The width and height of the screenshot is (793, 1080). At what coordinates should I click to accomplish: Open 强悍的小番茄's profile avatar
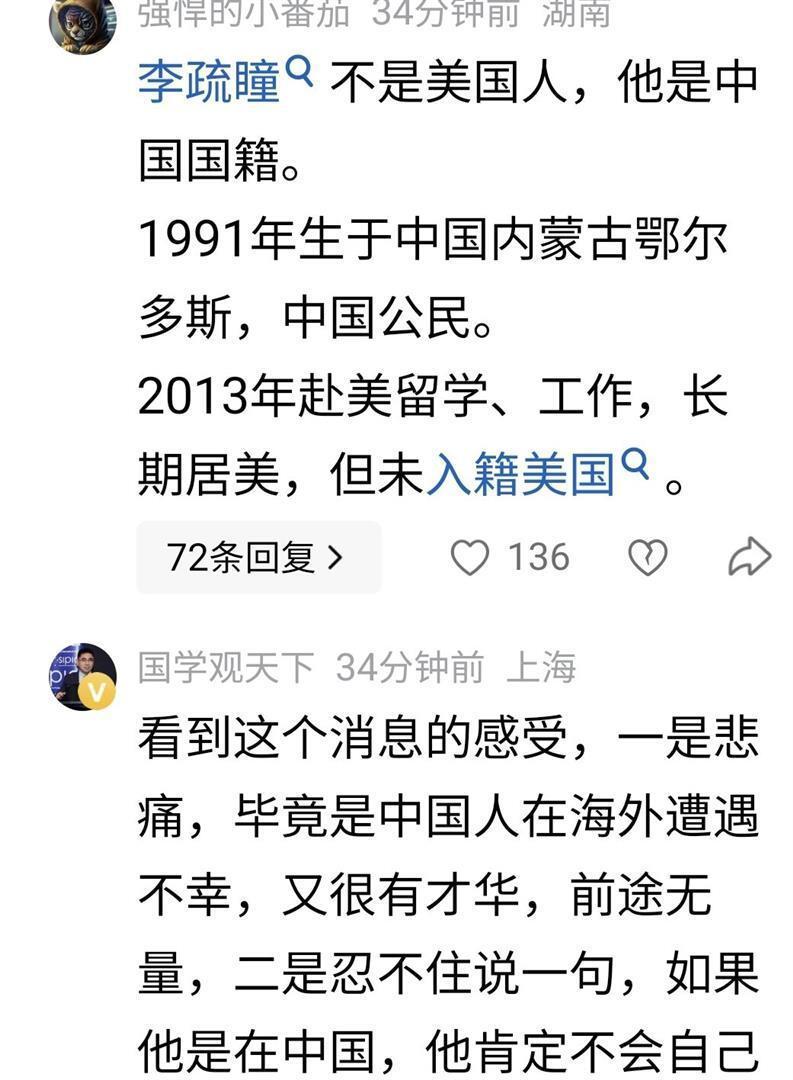[83, 25]
